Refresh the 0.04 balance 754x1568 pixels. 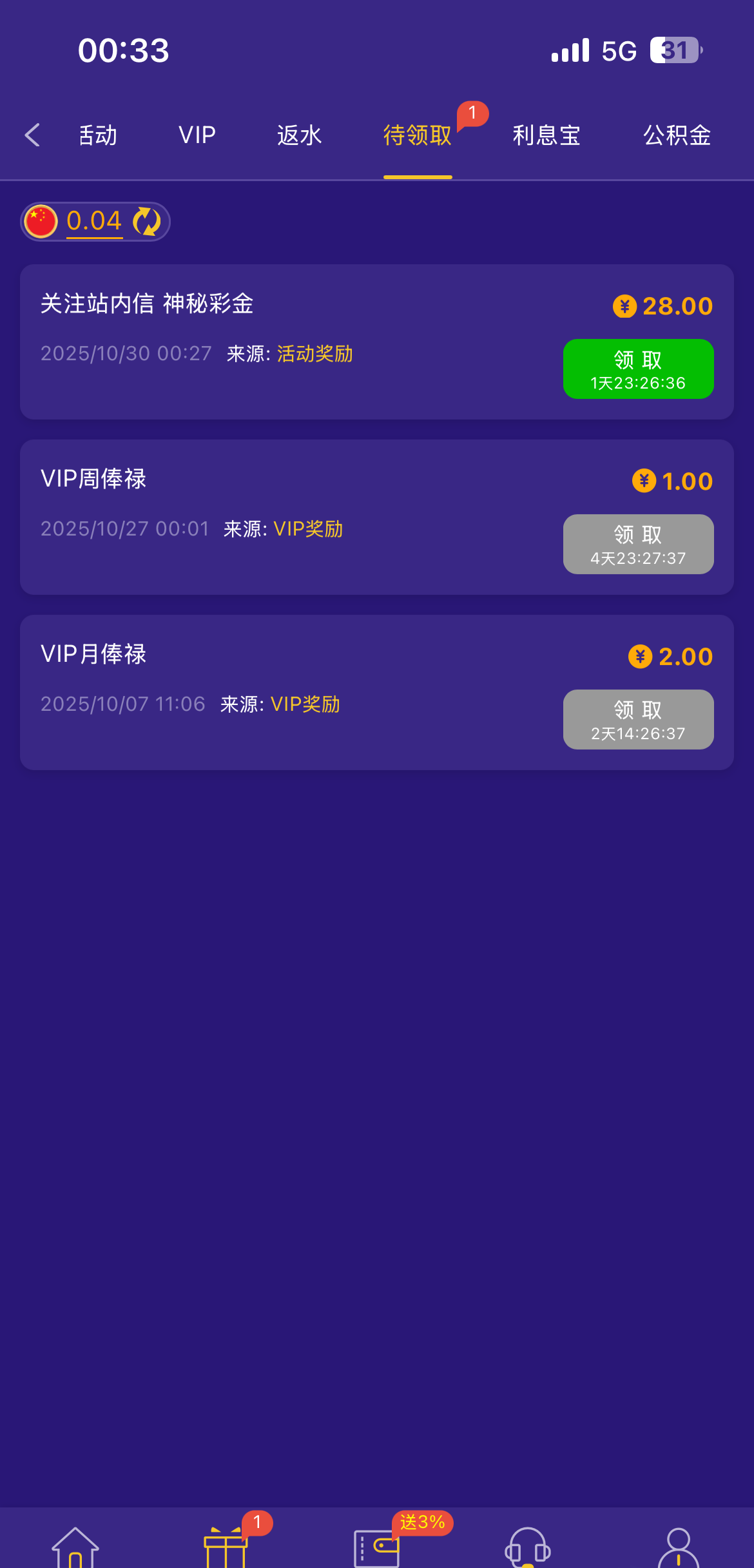tap(147, 222)
